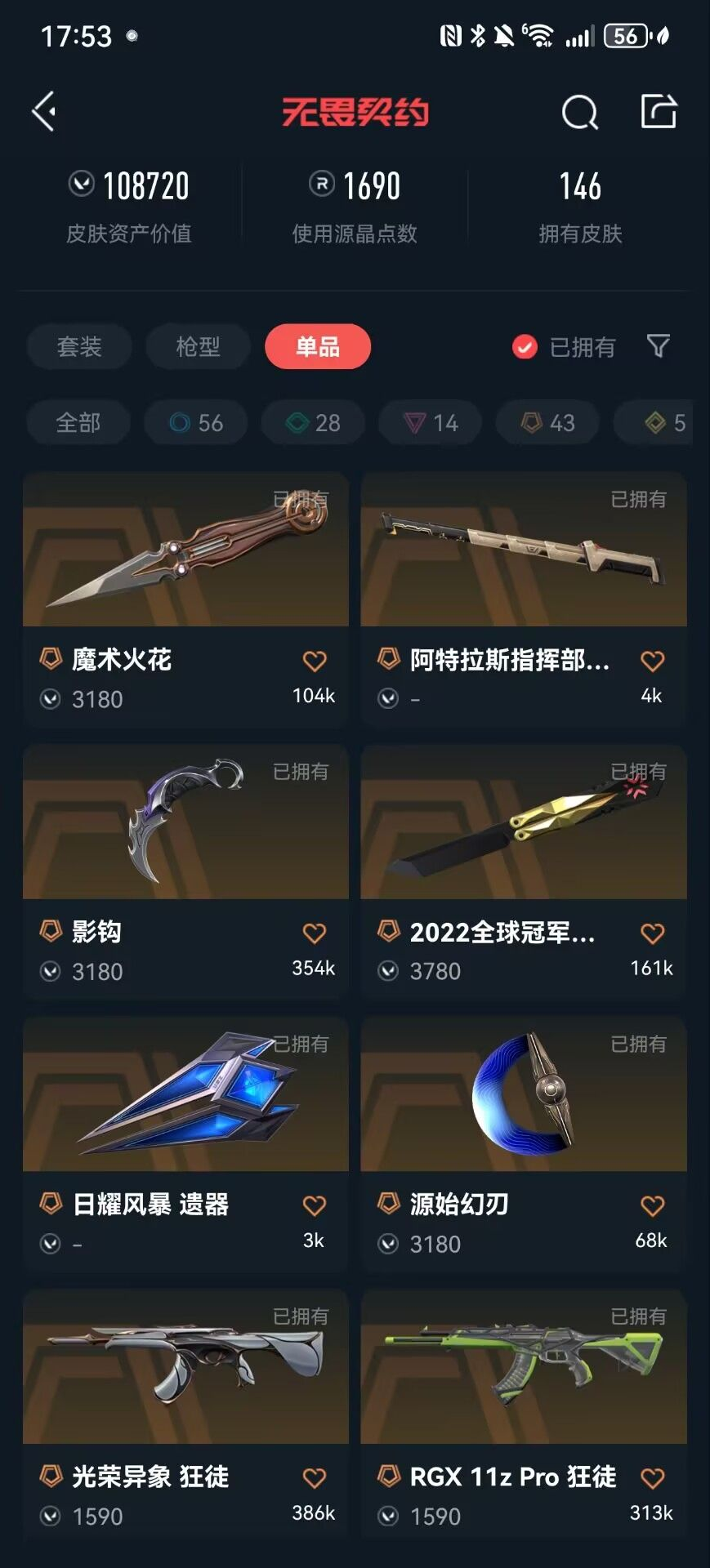Like the 影钩 skin
Viewport: 710px width, 1568px height.
(315, 933)
